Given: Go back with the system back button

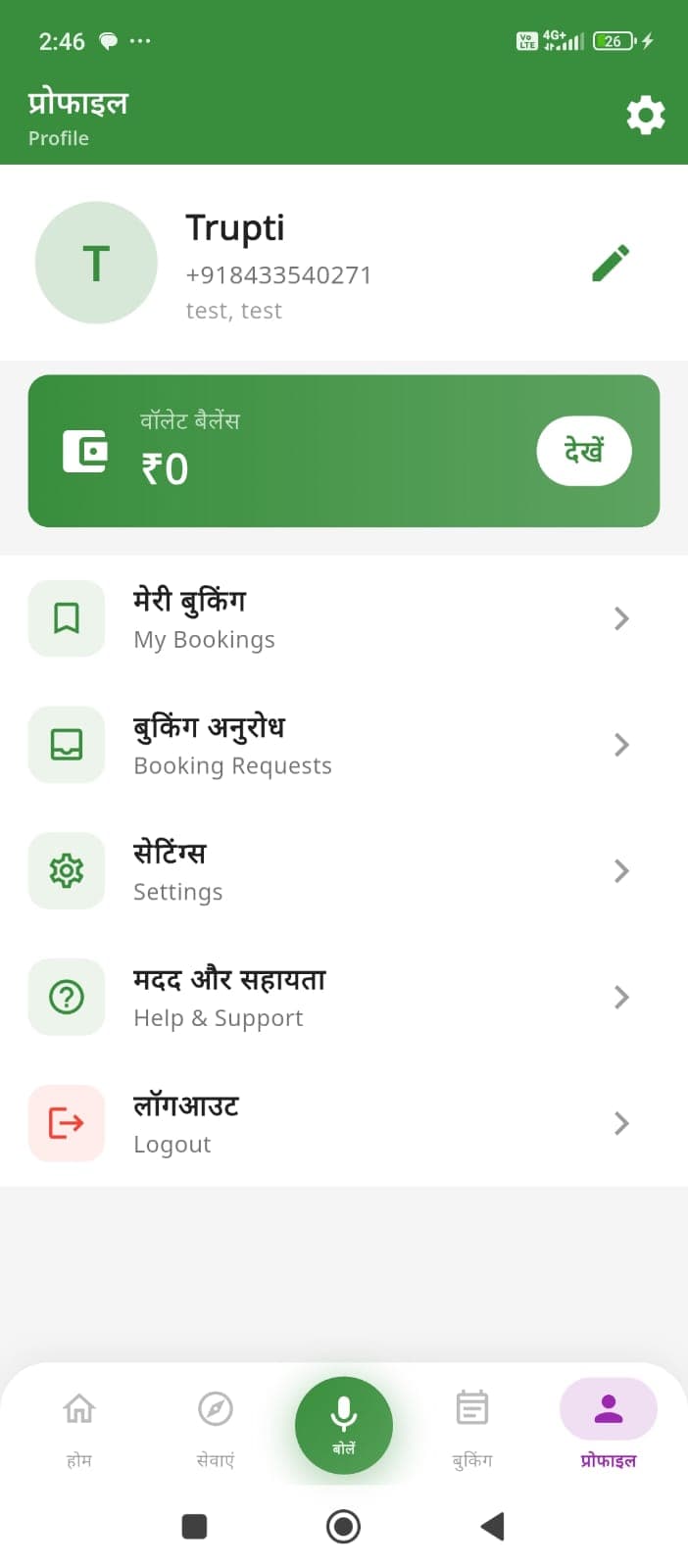Looking at the screenshot, I should (492, 1526).
